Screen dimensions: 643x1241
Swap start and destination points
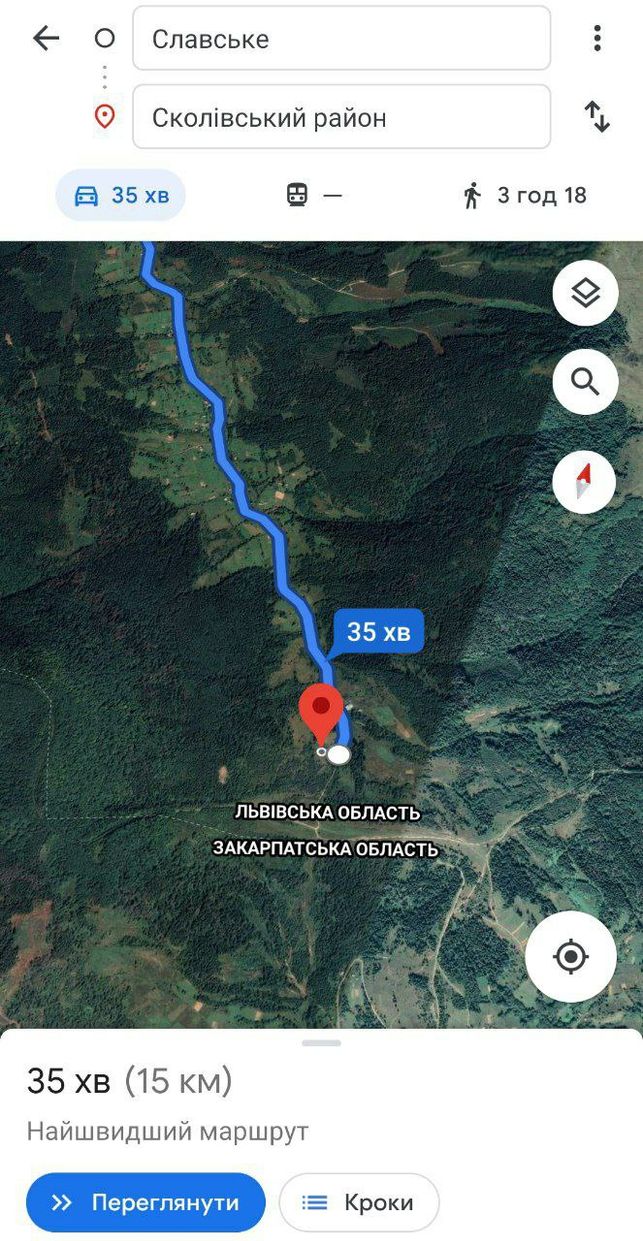pyautogui.click(x=597, y=117)
